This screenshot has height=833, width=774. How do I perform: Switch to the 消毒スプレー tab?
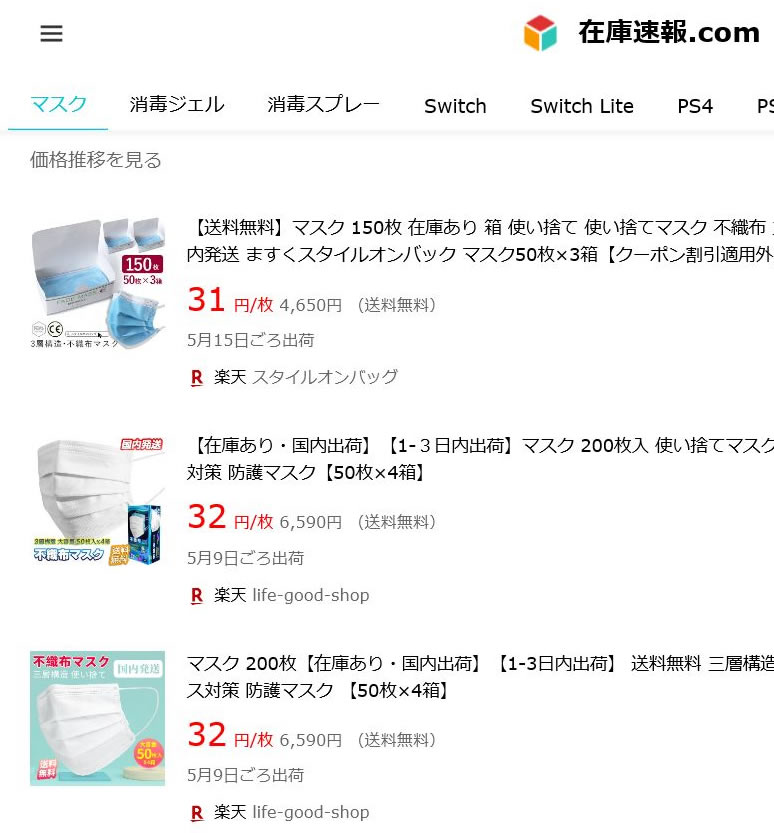coord(323,104)
